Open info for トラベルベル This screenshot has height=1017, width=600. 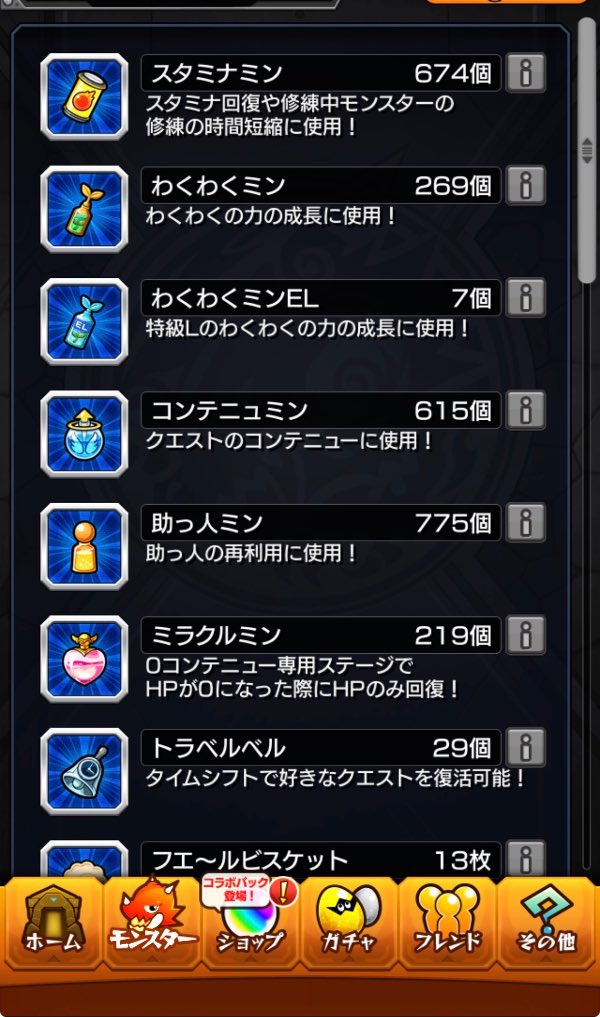[x=526, y=747]
